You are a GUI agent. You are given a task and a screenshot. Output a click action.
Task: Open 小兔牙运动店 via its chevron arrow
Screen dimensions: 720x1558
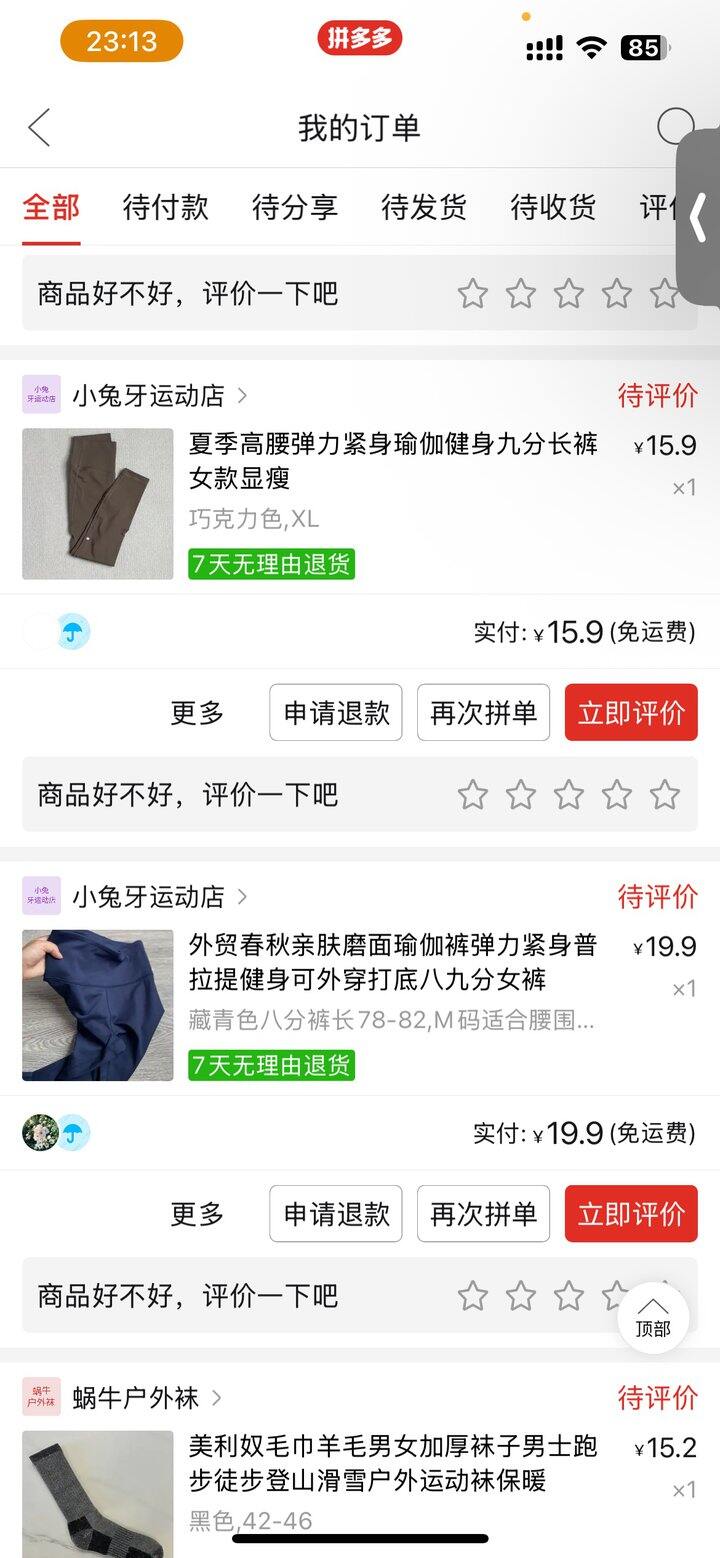(240, 395)
